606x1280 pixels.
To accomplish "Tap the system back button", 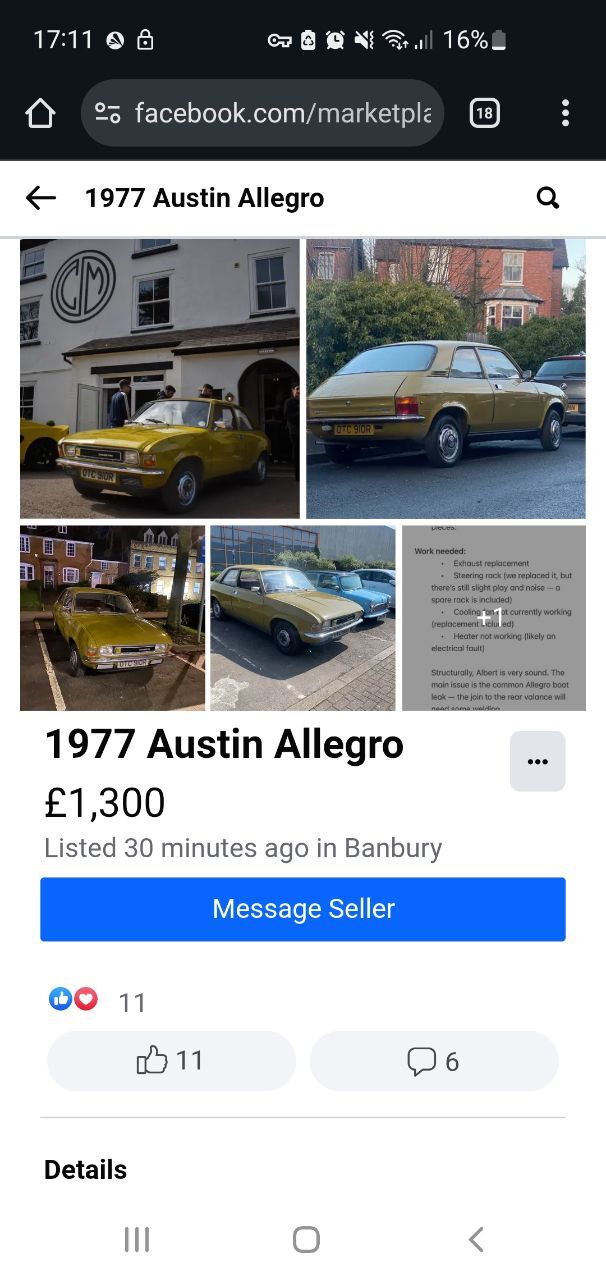I will point(476,1240).
